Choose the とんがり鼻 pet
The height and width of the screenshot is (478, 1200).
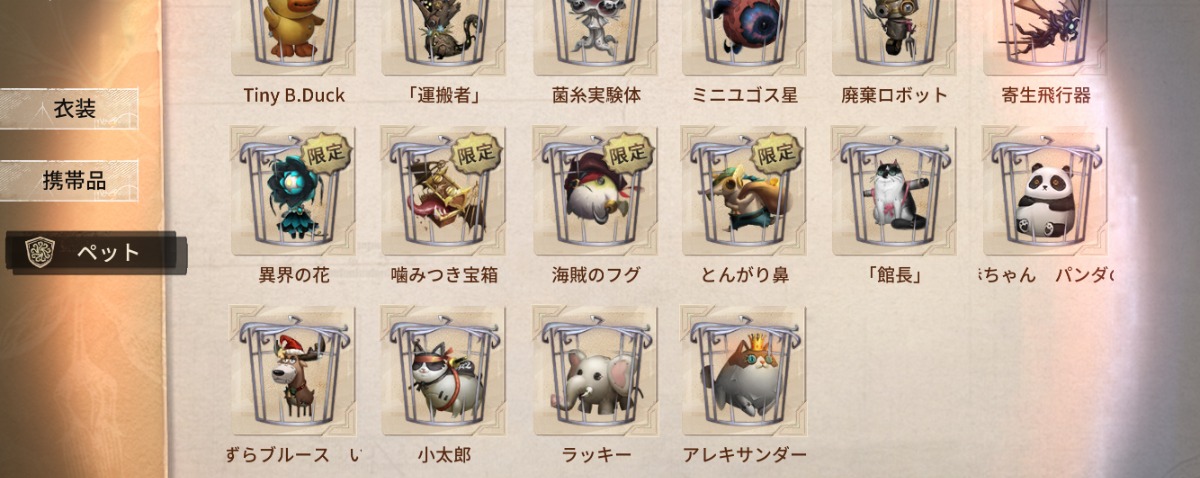744,192
